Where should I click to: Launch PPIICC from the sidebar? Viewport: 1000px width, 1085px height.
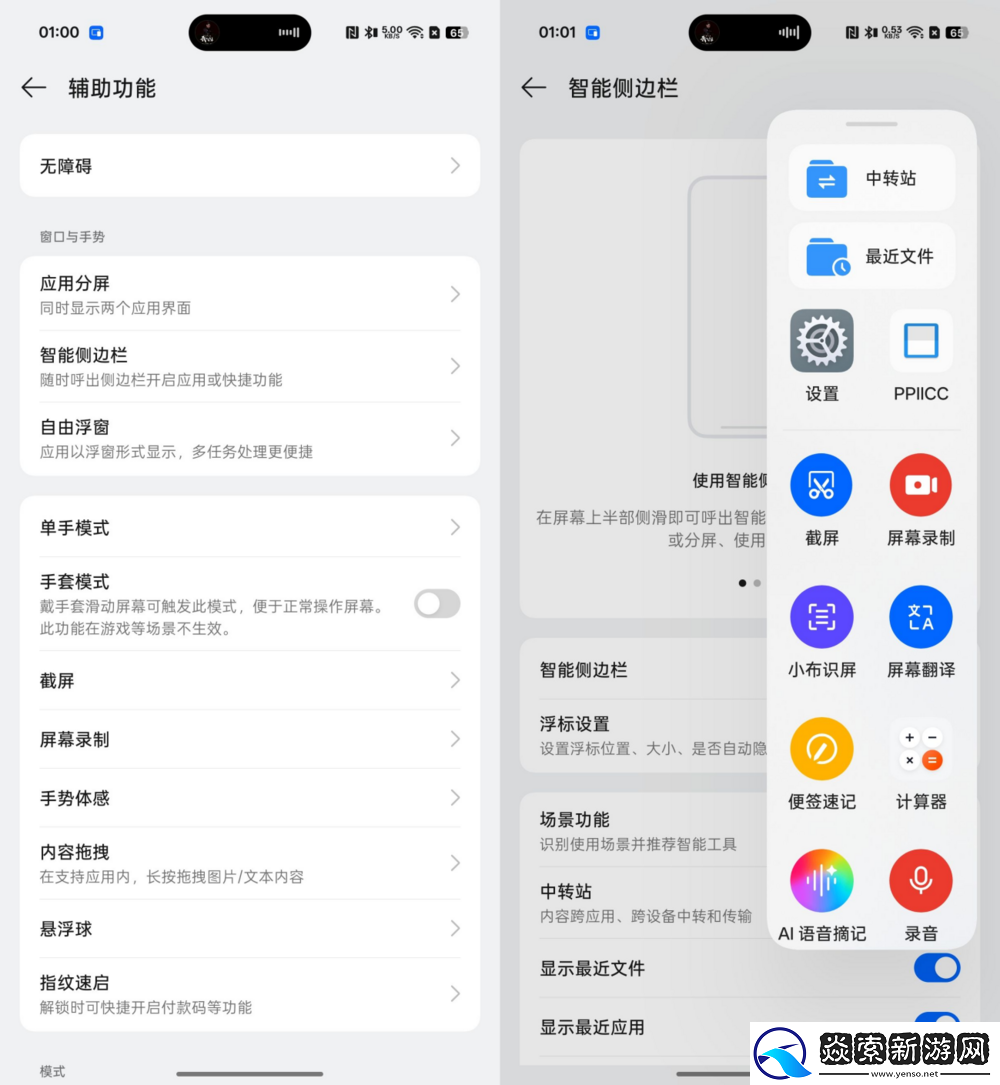tap(919, 341)
